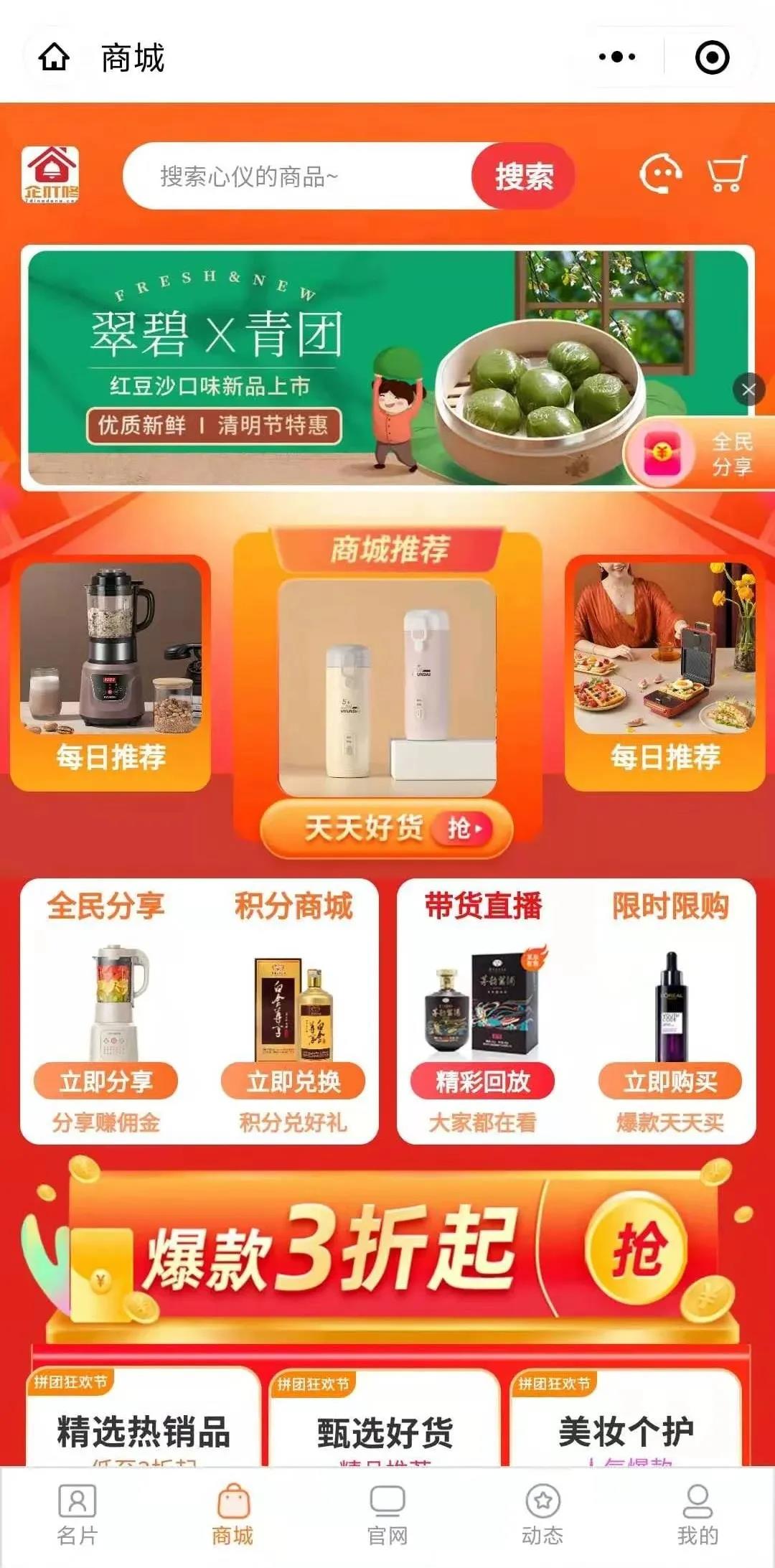The image size is (775, 1568).
Task: Switch to the 官网 tab
Action: [x=387, y=1514]
